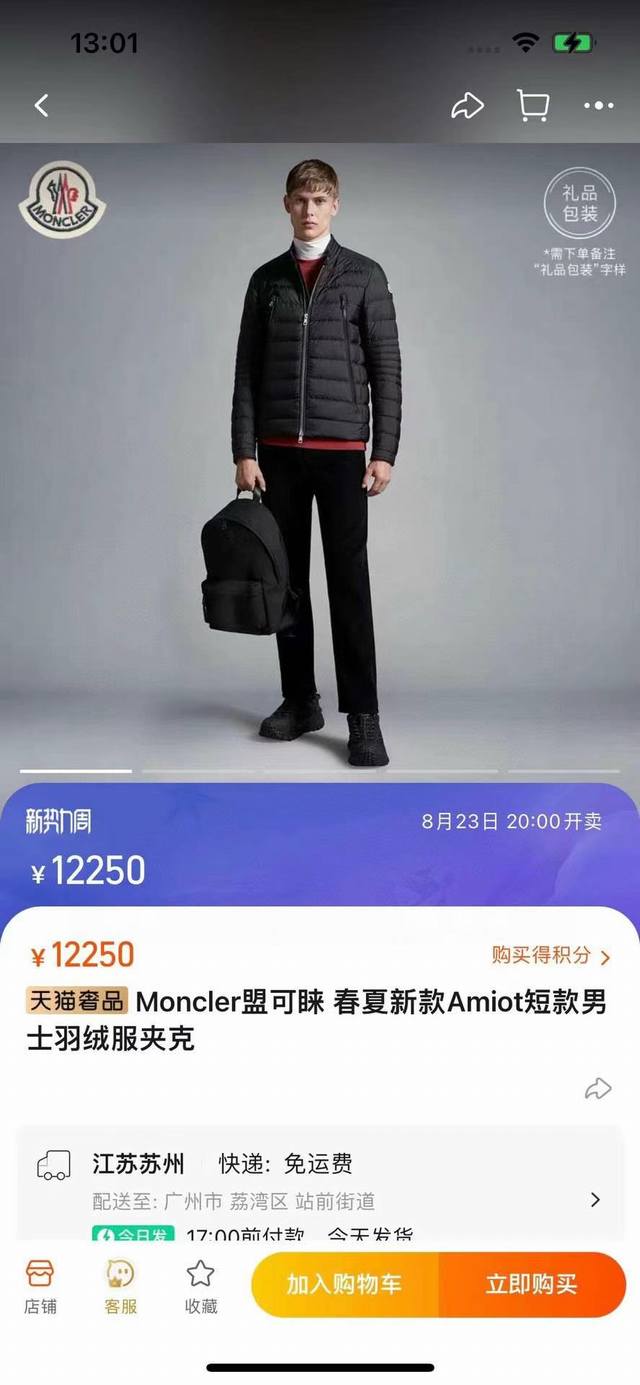This screenshot has width=640, height=1385.
Task: Tap 立即购买 to buy now
Action: (532, 1285)
